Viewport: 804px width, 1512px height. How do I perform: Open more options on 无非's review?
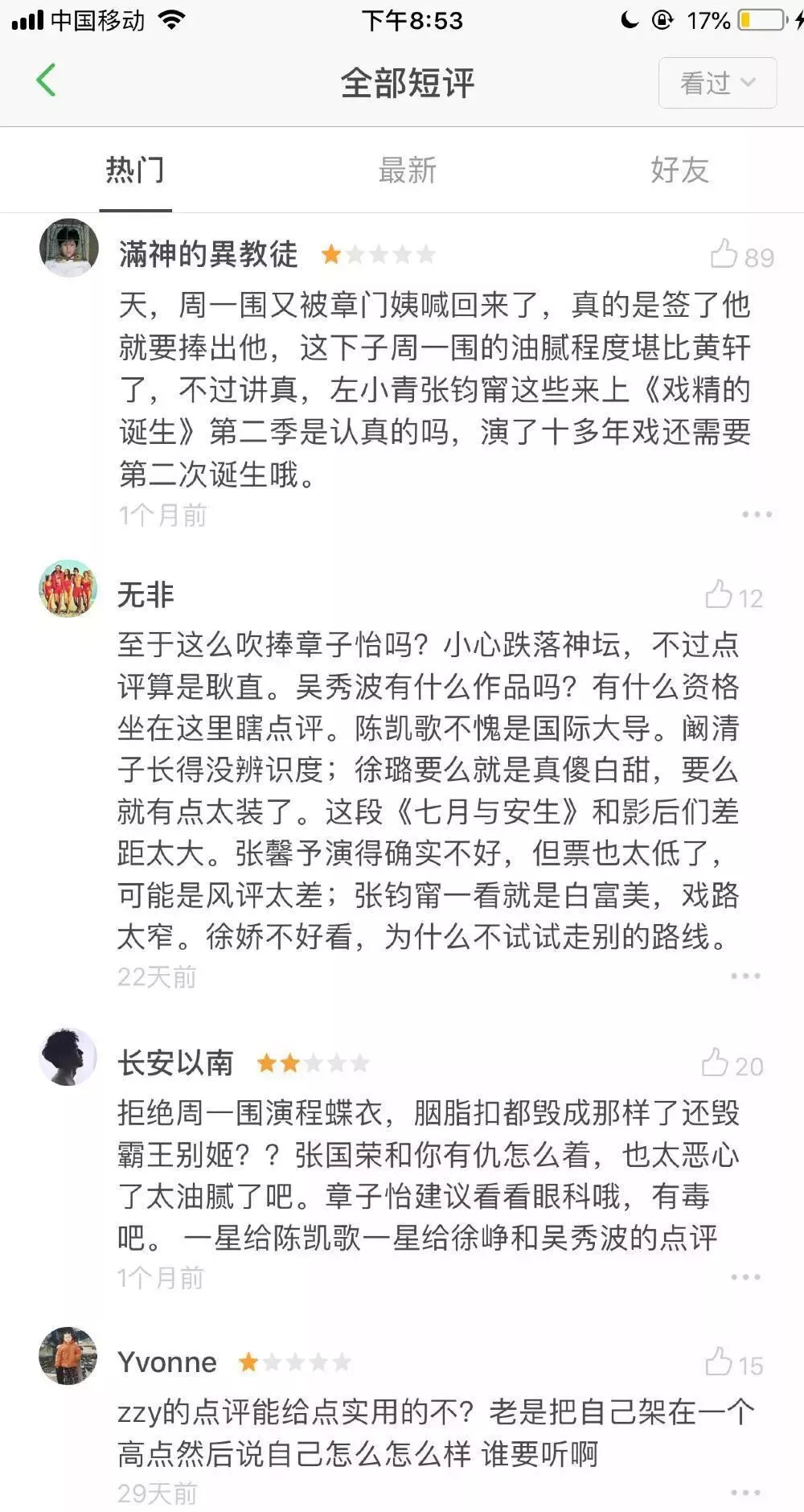745,976
